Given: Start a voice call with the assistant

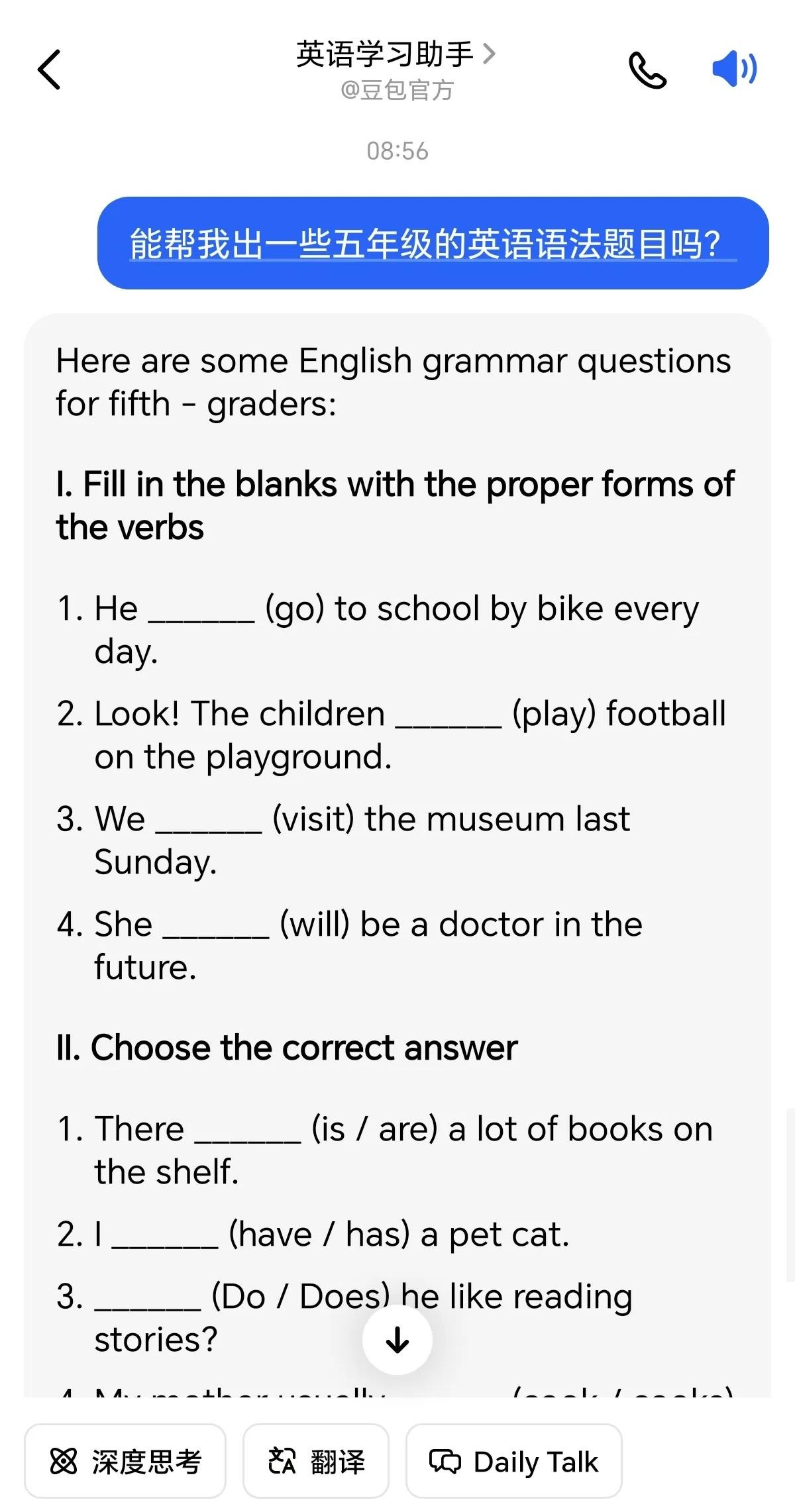Looking at the screenshot, I should pyautogui.click(x=647, y=70).
